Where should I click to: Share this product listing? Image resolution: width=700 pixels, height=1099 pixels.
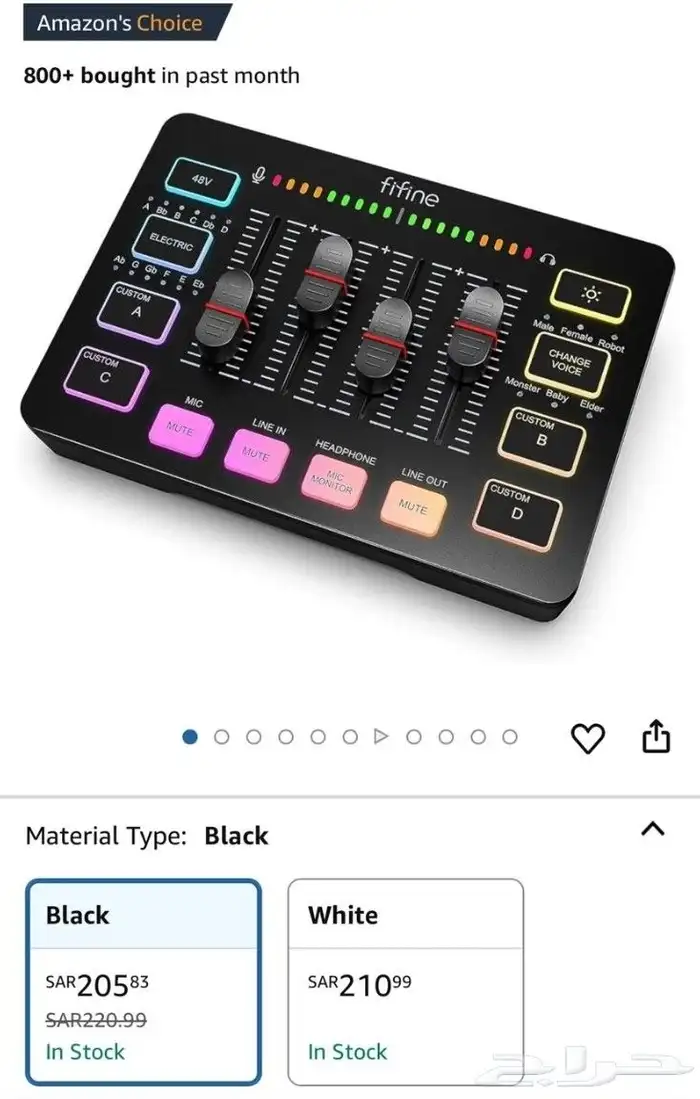point(655,737)
